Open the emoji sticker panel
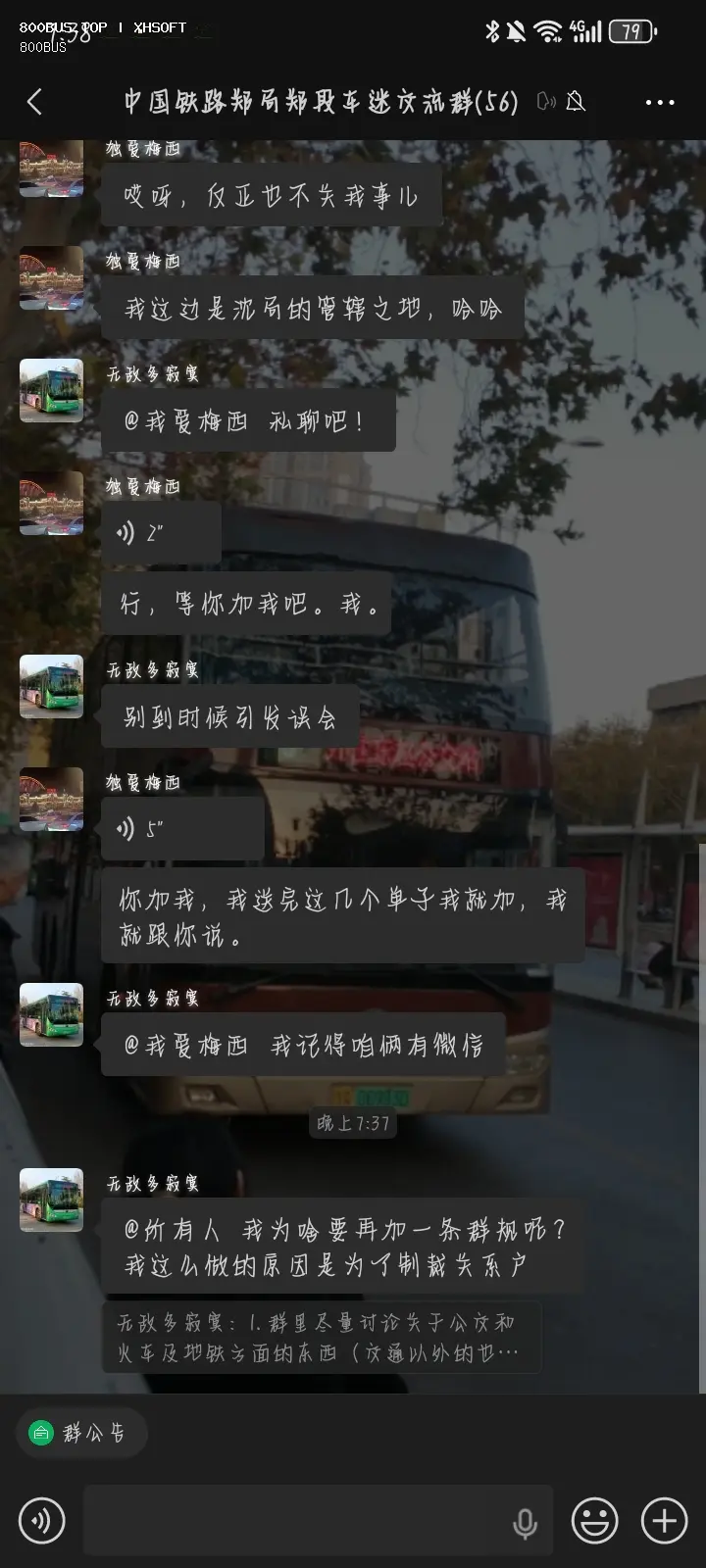Screen dimensions: 706x1568 [x=595, y=1521]
